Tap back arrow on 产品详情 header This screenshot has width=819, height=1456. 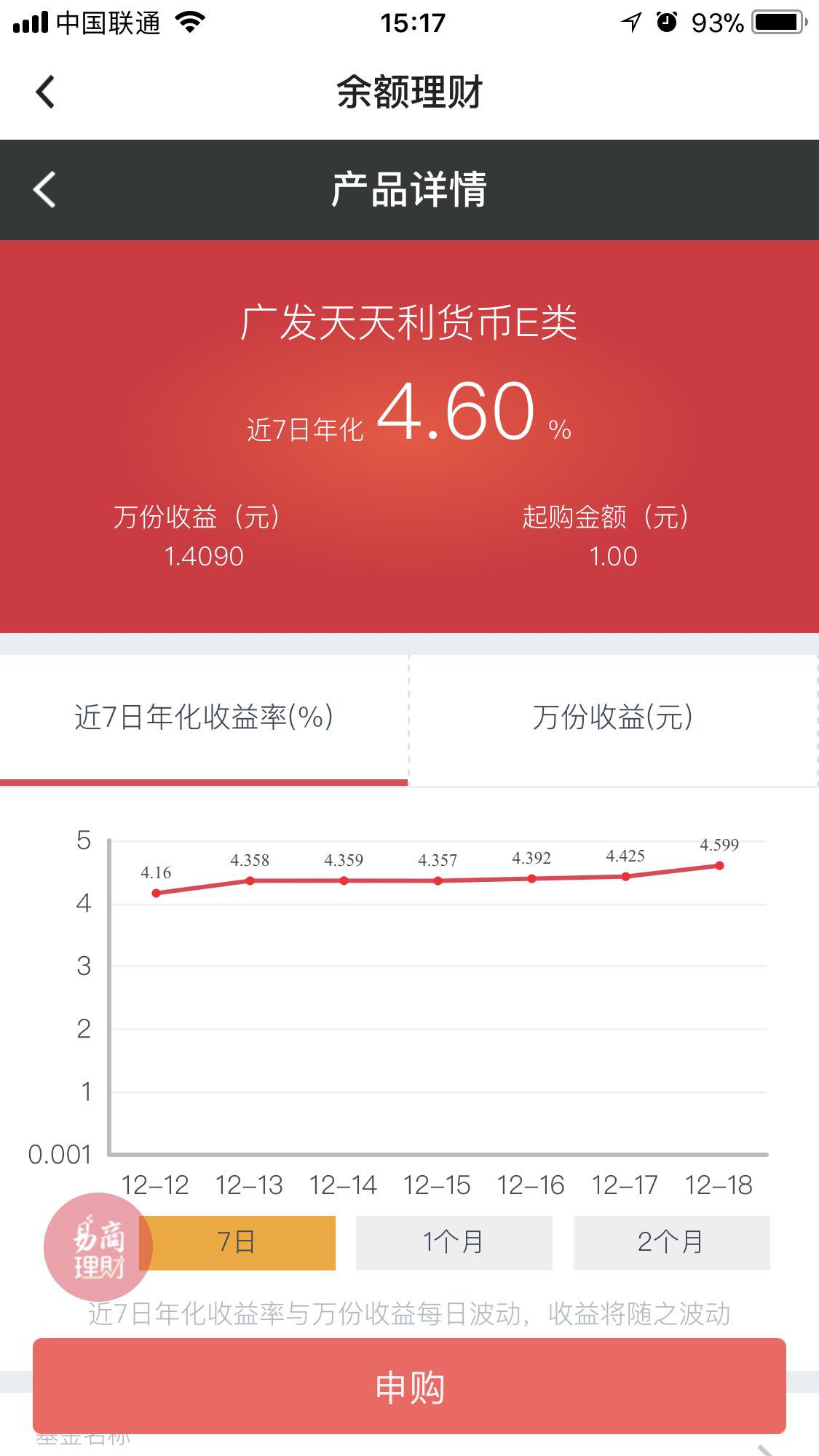point(45,189)
